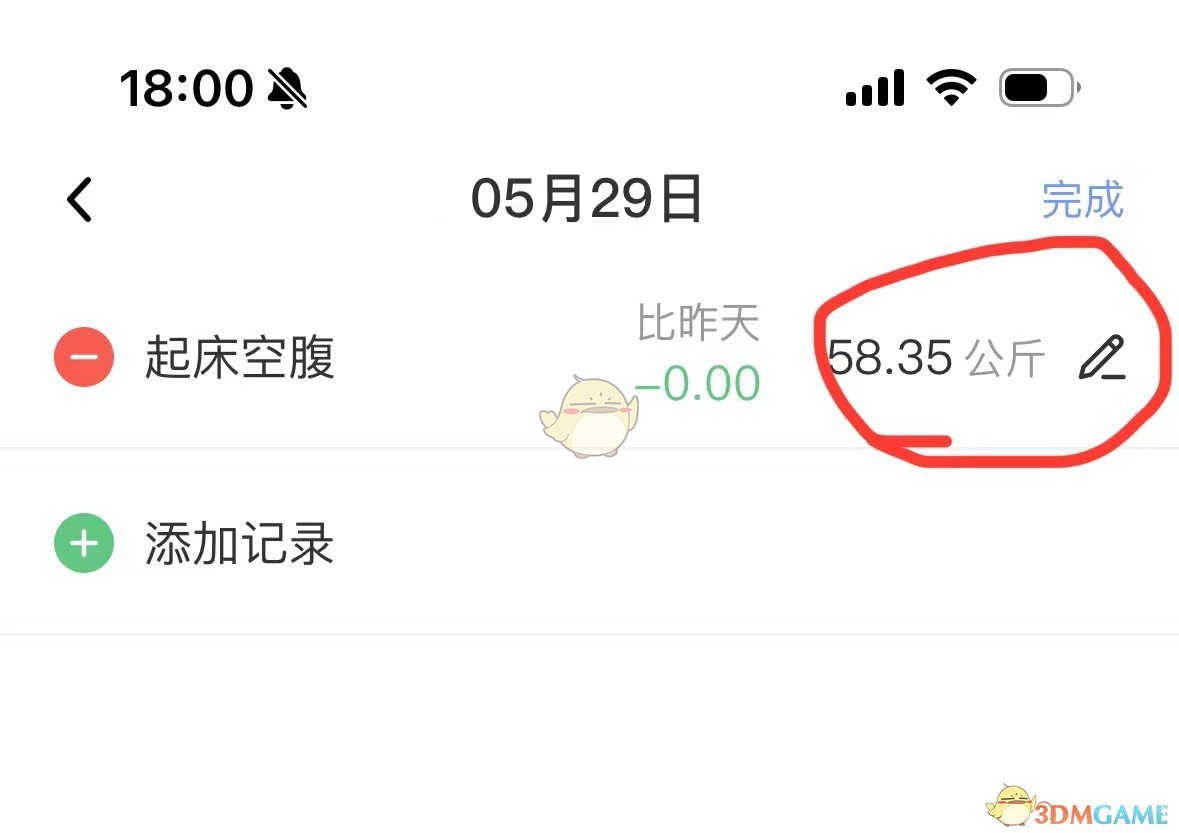The height and width of the screenshot is (833, 1179).
Task: Edit the 58.35 公斤 weight with pencil
Action: (1102, 358)
